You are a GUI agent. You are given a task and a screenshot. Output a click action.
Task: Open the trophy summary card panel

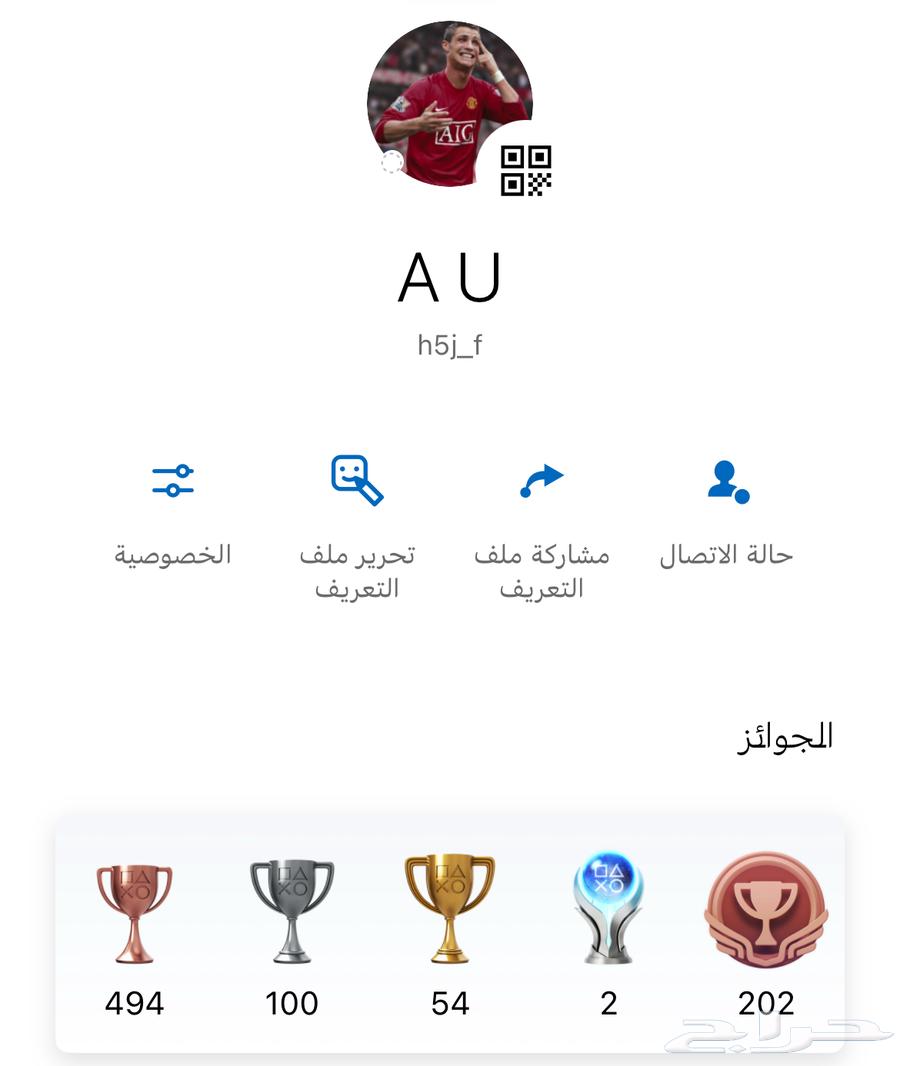point(450,930)
